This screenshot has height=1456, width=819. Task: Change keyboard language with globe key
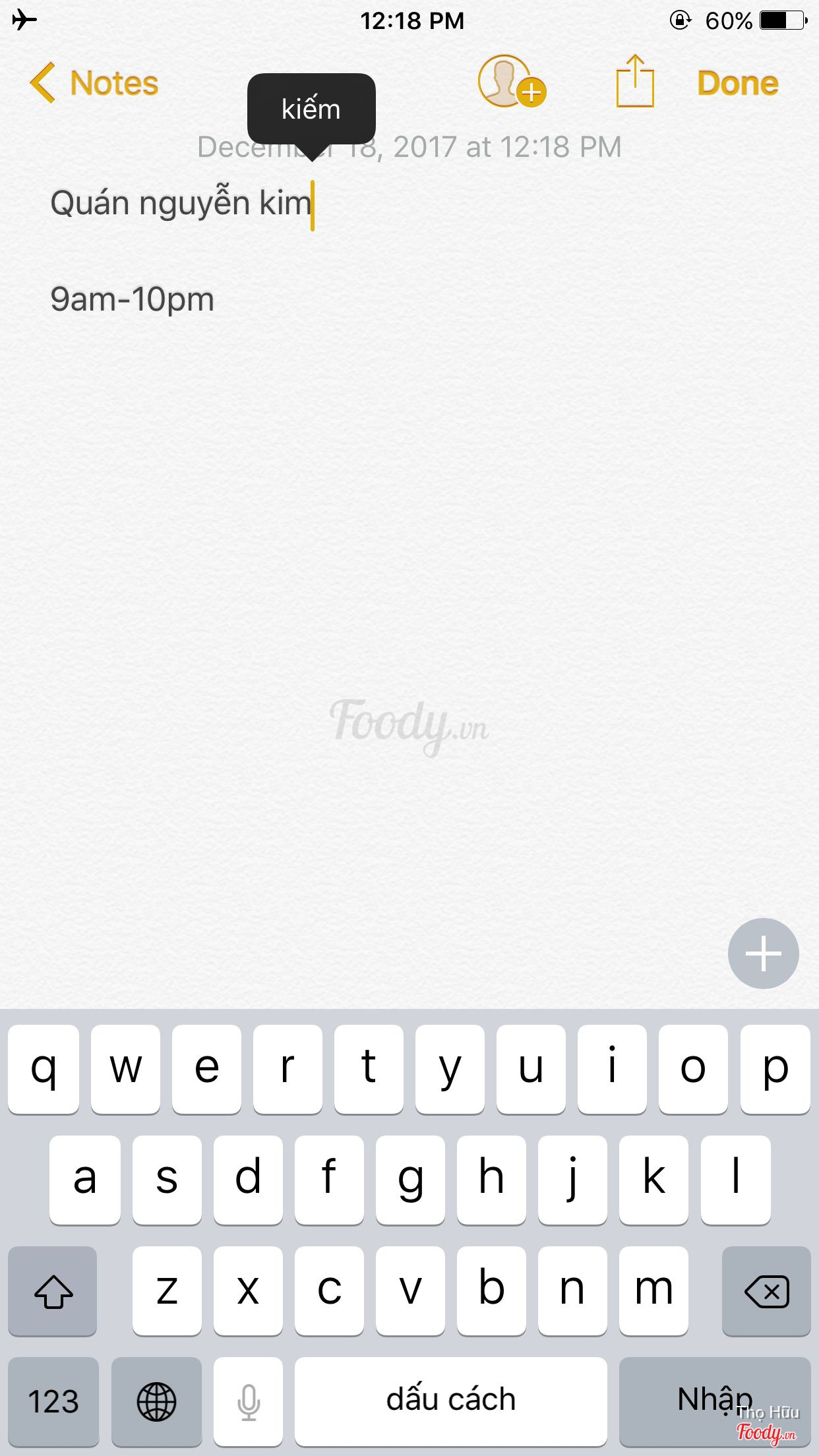(x=156, y=1401)
